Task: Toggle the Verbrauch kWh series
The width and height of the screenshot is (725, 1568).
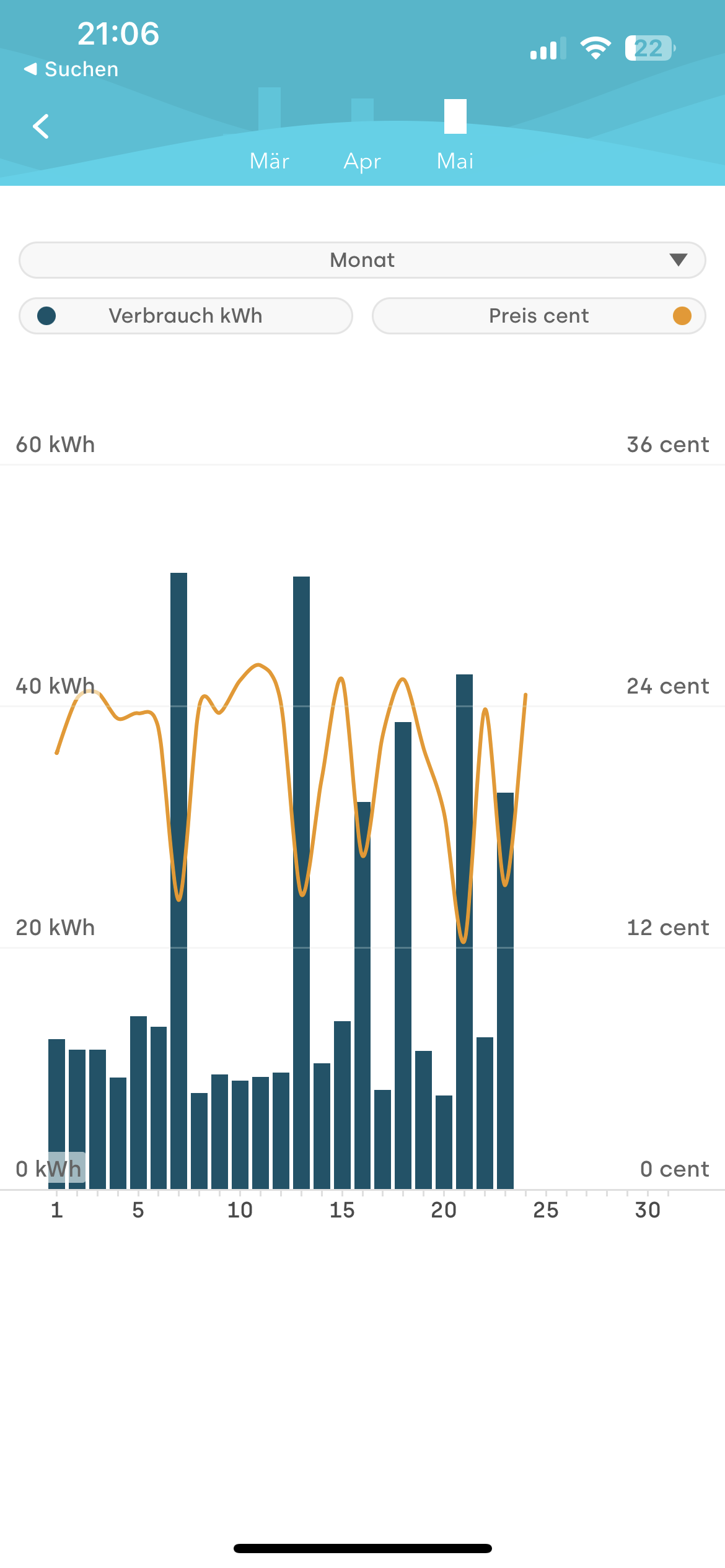Action: click(x=186, y=316)
